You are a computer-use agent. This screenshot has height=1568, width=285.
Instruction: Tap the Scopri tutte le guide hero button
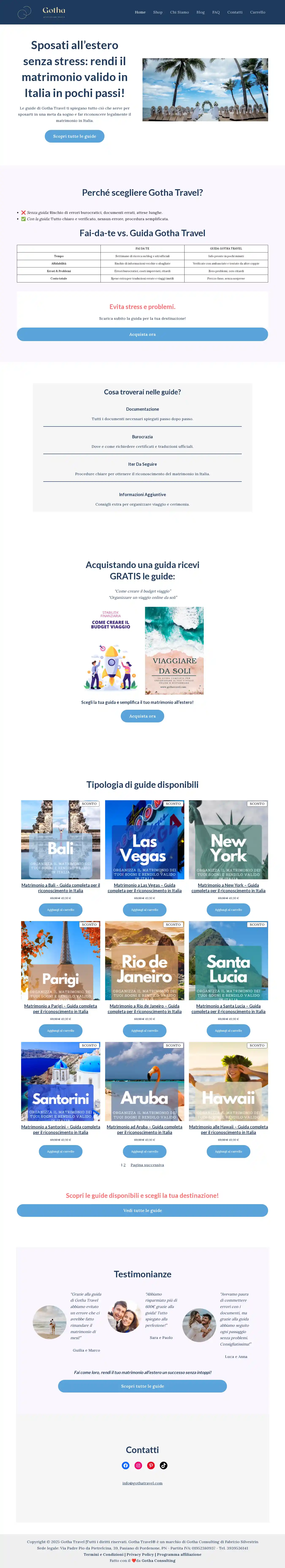[x=74, y=136]
